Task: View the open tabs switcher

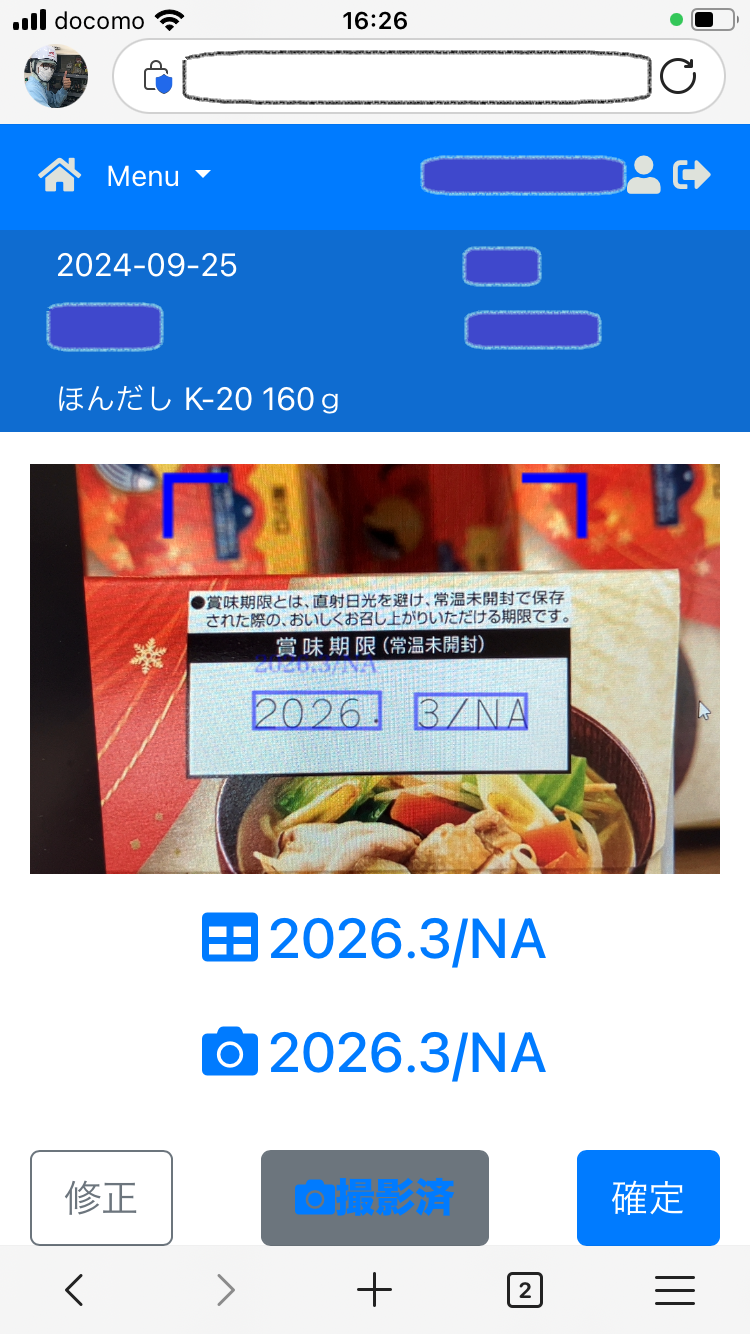Action: click(x=525, y=1291)
